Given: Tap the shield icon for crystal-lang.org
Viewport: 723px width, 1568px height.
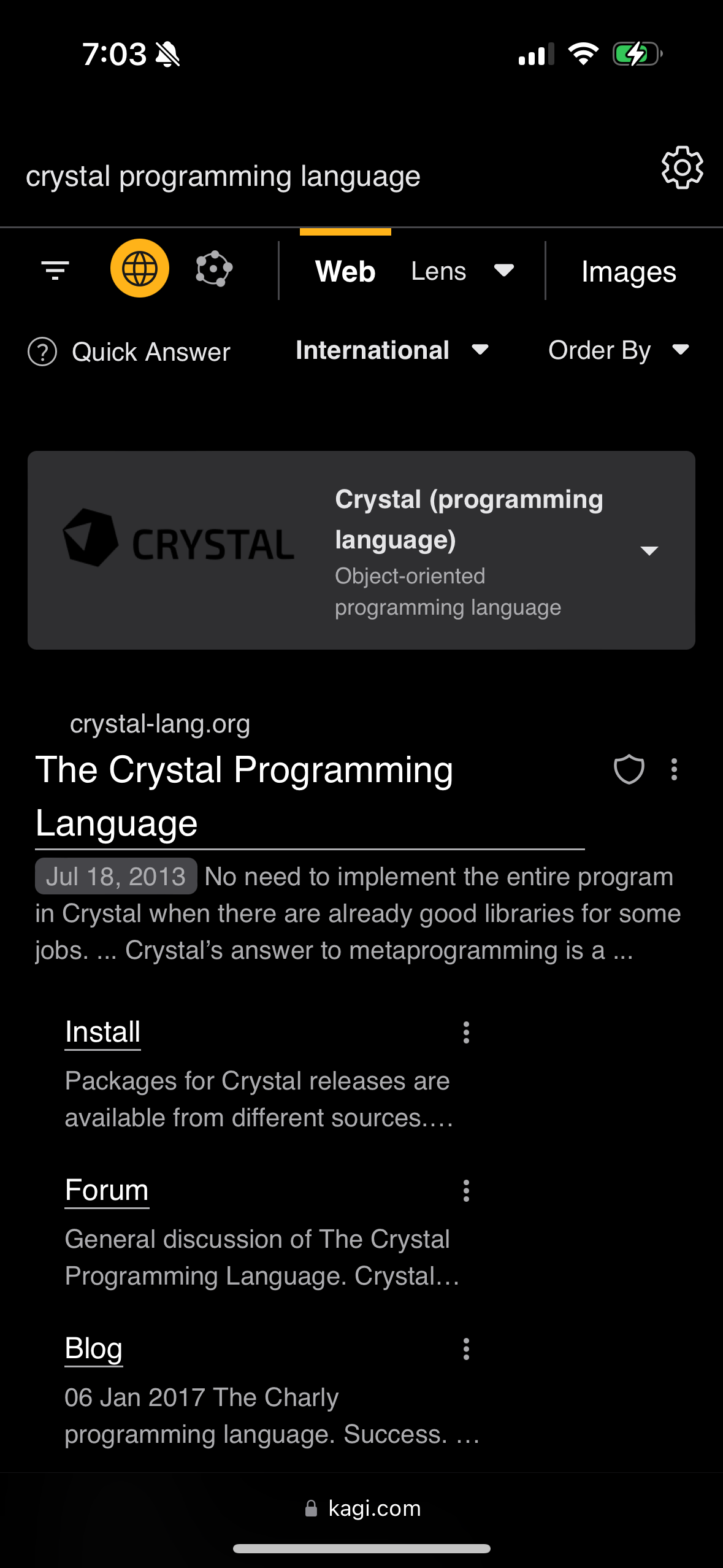Looking at the screenshot, I should coord(629,769).
